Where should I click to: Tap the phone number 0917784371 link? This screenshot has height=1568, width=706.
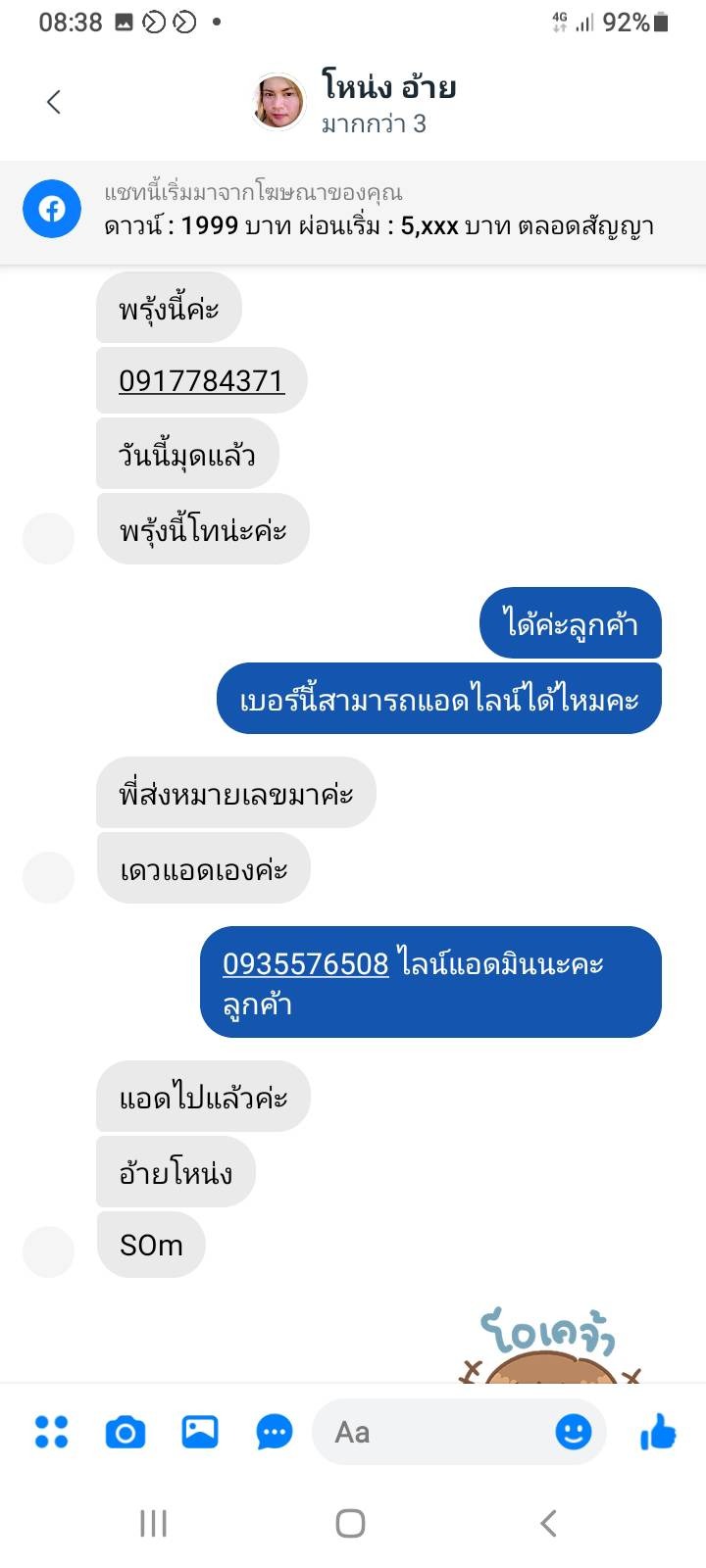pos(201,380)
